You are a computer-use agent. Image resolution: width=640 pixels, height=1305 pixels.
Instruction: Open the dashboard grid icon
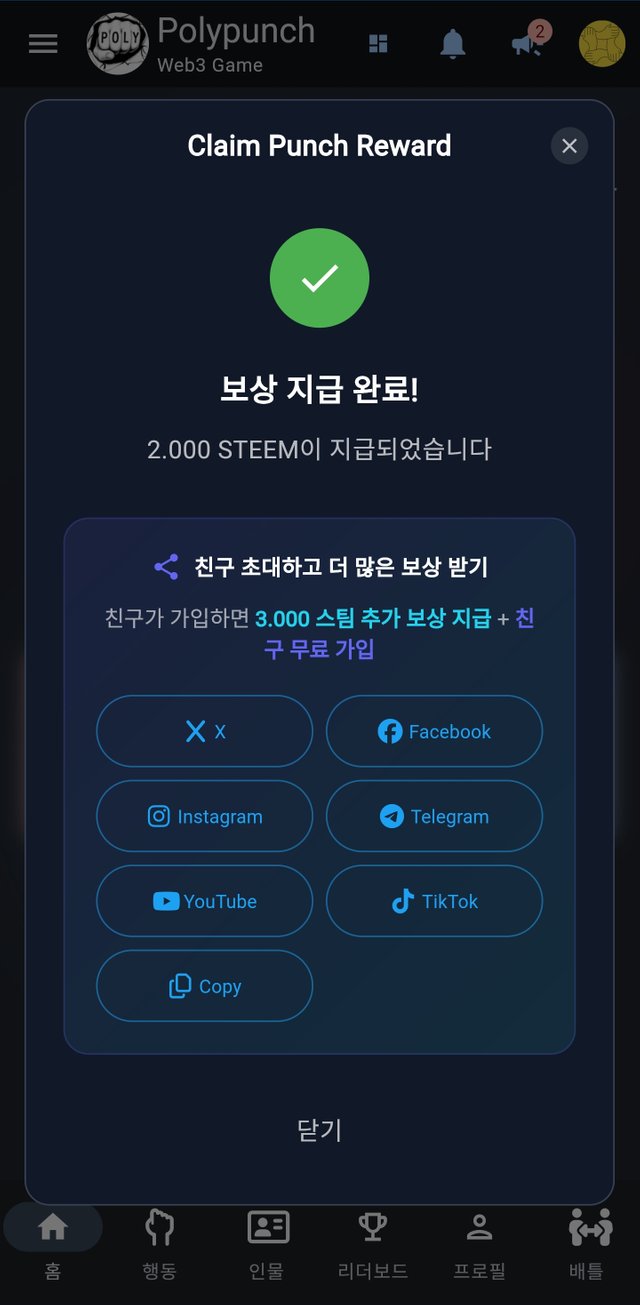pyautogui.click(x=378, y=44)
